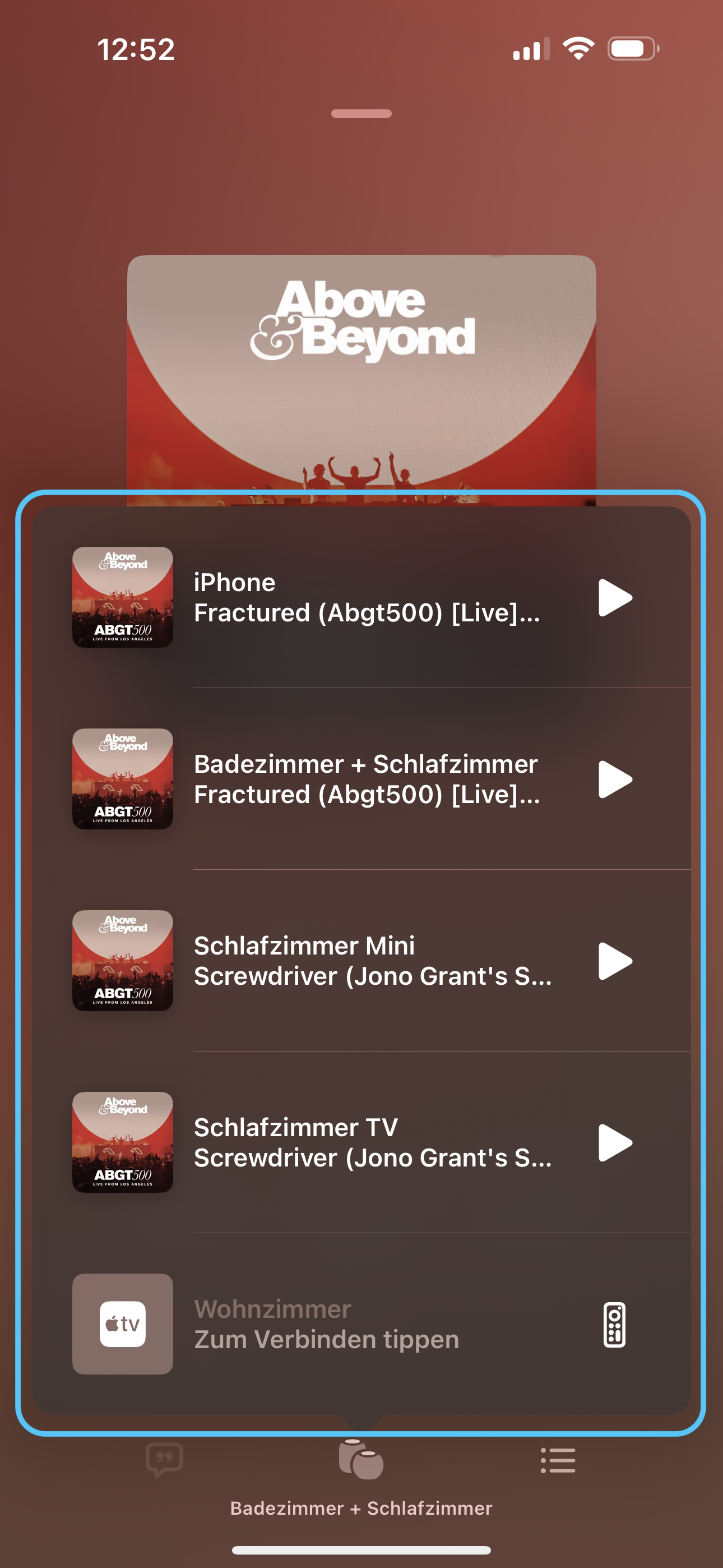
Task: Select the iPhone playback row
Action: [361, 598]
